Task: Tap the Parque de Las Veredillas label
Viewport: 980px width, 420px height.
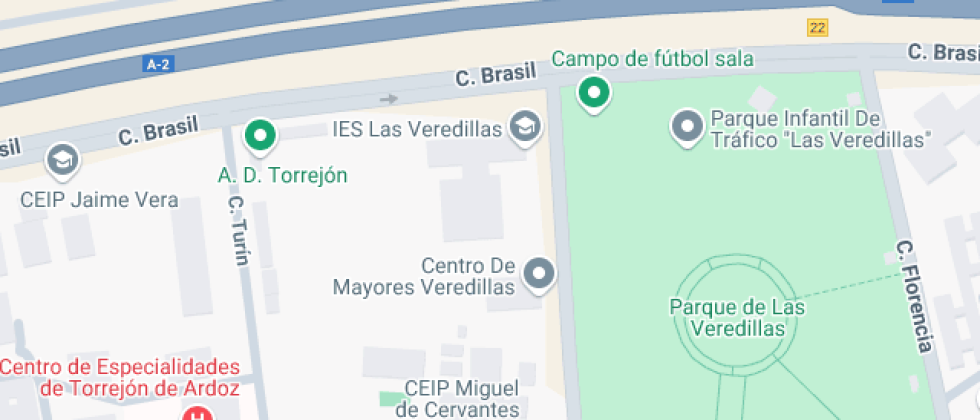Action: coord(737,318)
